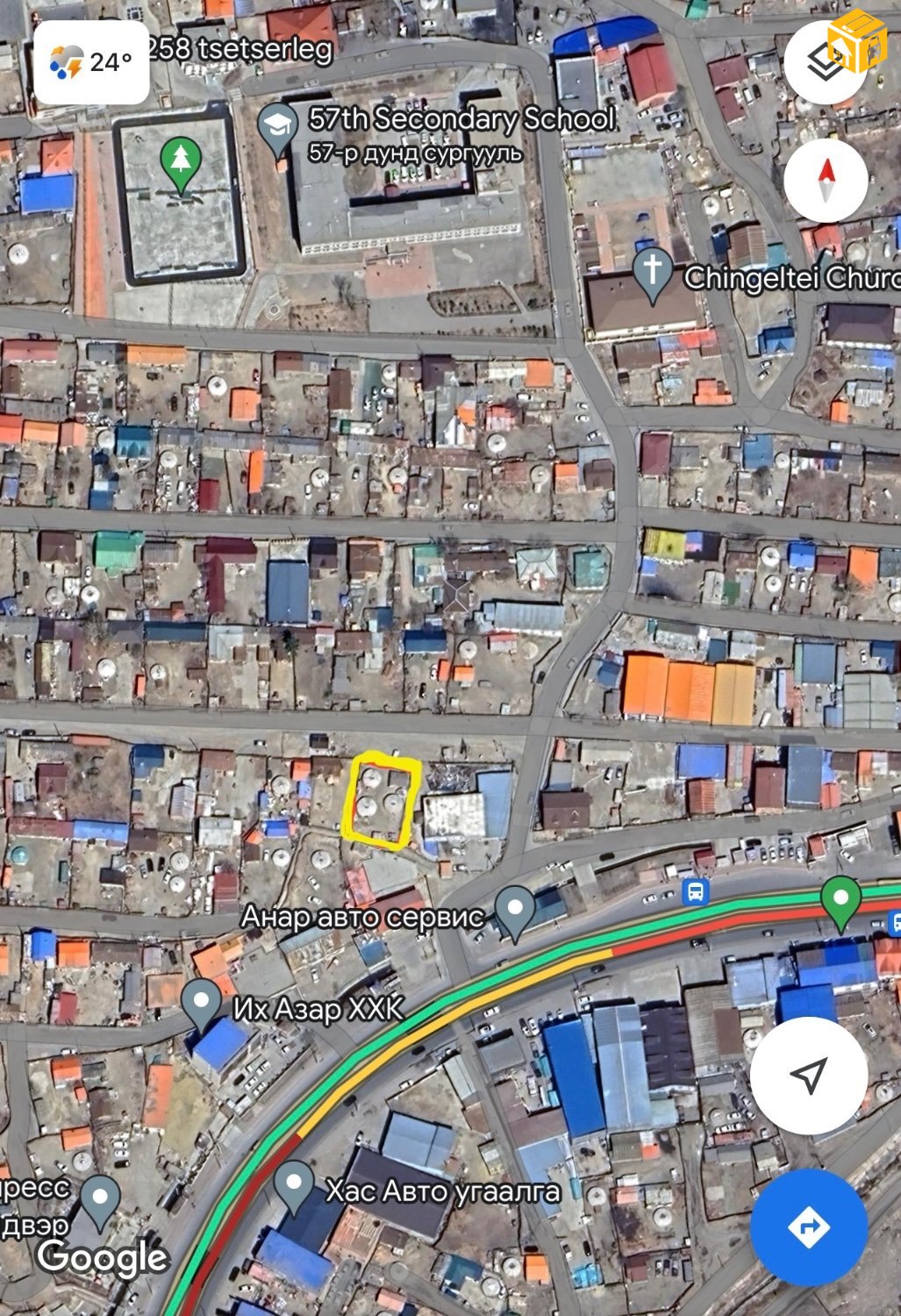Viewport: 901px width, 1316px height.
Task: Open the 24° weather widget
Action: [x=90, y=62]
